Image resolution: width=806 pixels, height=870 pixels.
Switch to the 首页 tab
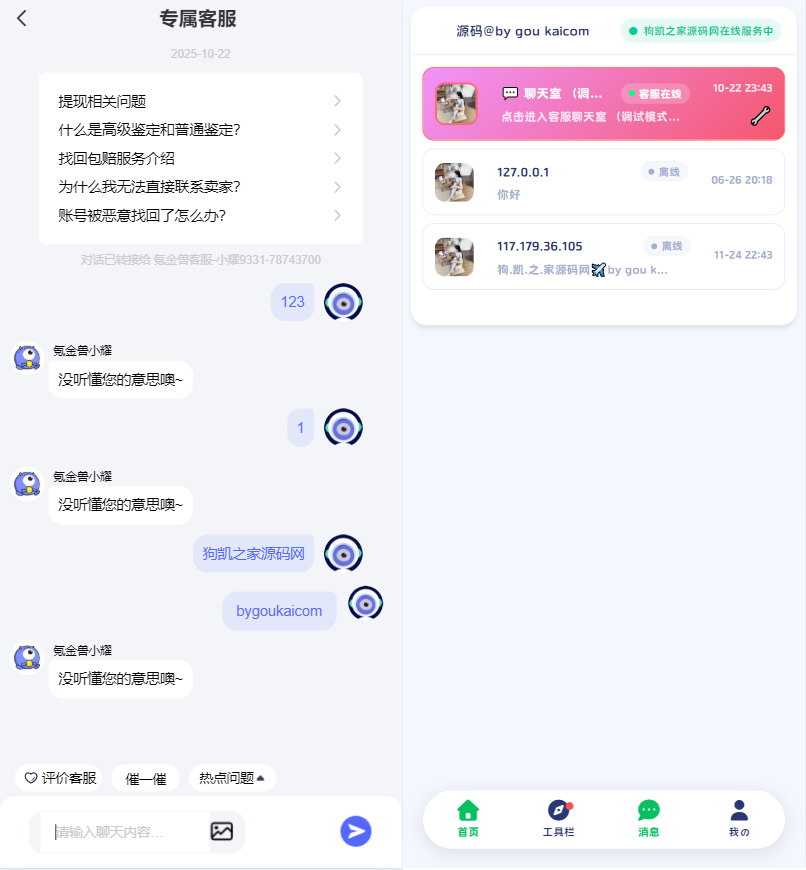click(468, 818)
